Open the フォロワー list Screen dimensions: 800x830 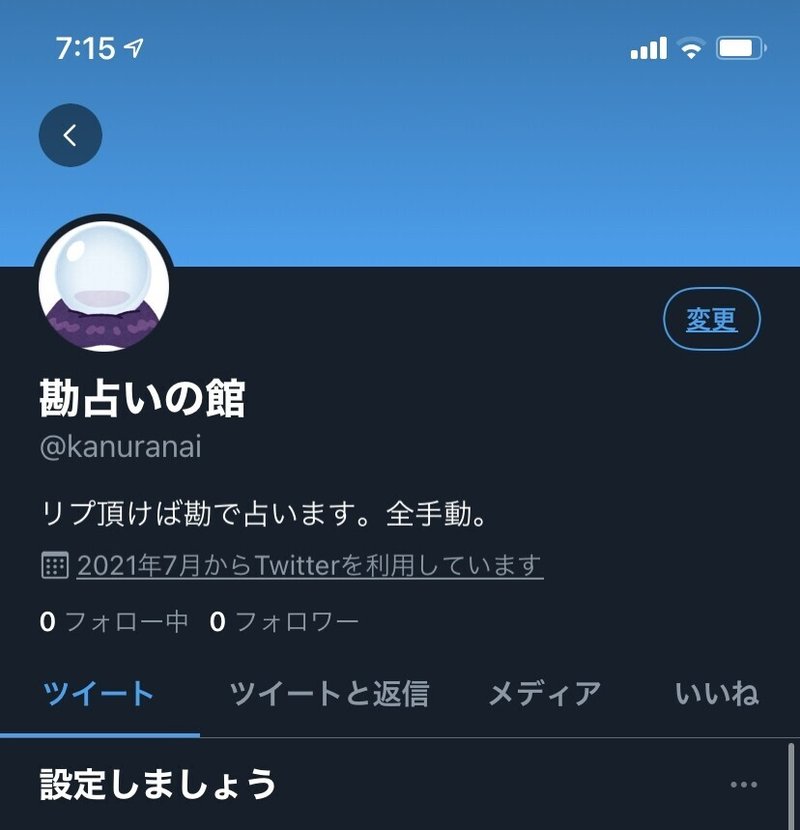tap(285, 620)
